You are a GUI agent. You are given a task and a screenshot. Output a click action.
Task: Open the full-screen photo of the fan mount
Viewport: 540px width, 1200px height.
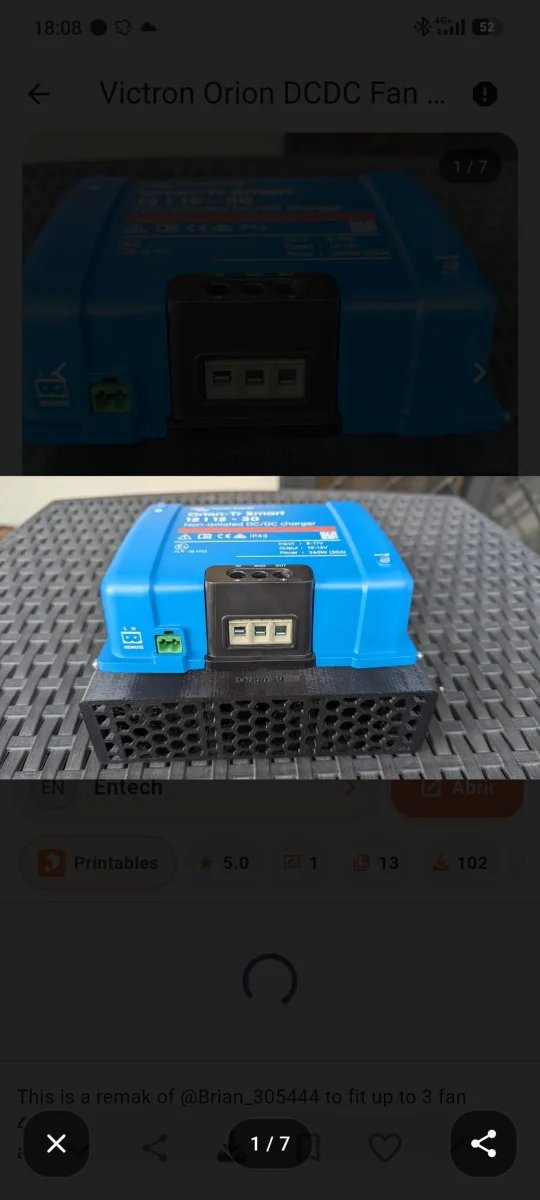coord(270,628)
